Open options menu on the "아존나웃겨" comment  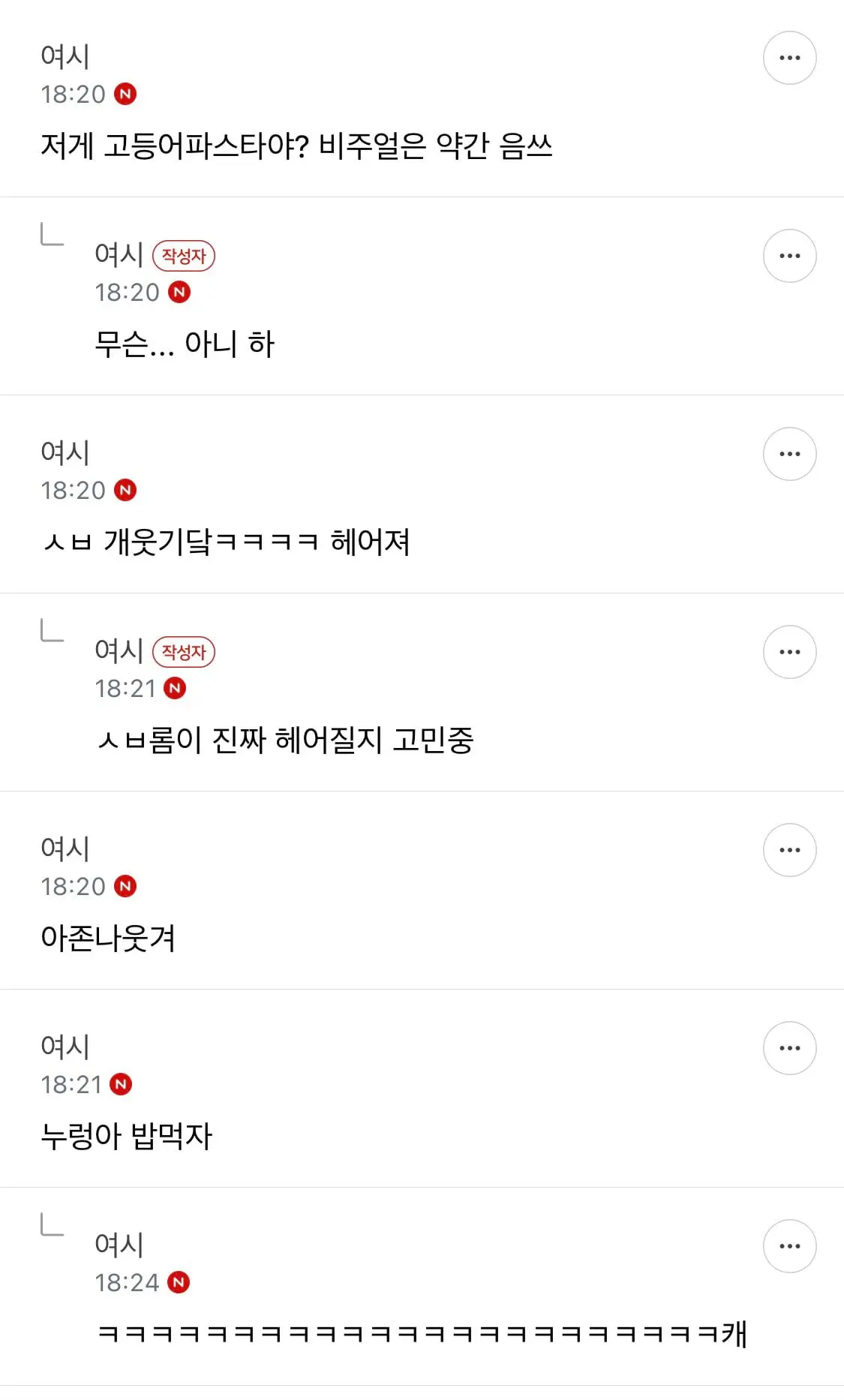click(x=790, y=849)
